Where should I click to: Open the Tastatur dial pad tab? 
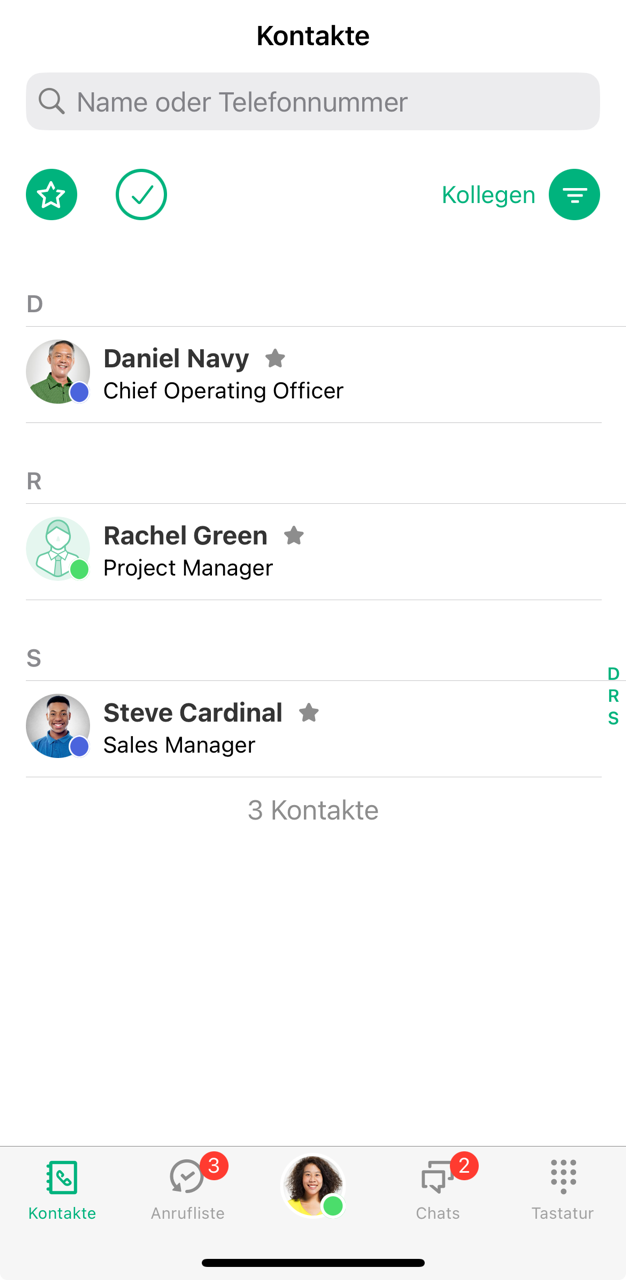[563, 1189]
